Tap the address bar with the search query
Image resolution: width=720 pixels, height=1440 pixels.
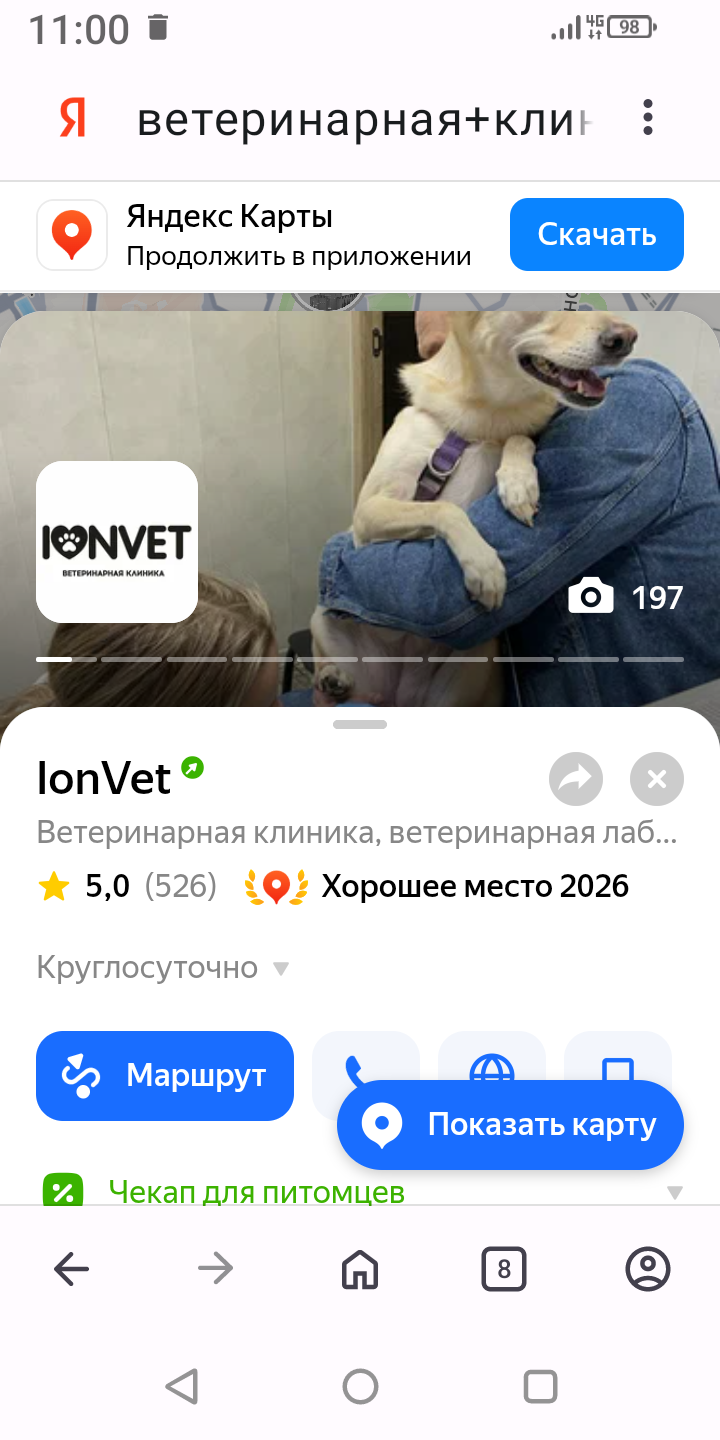[365, 119]
